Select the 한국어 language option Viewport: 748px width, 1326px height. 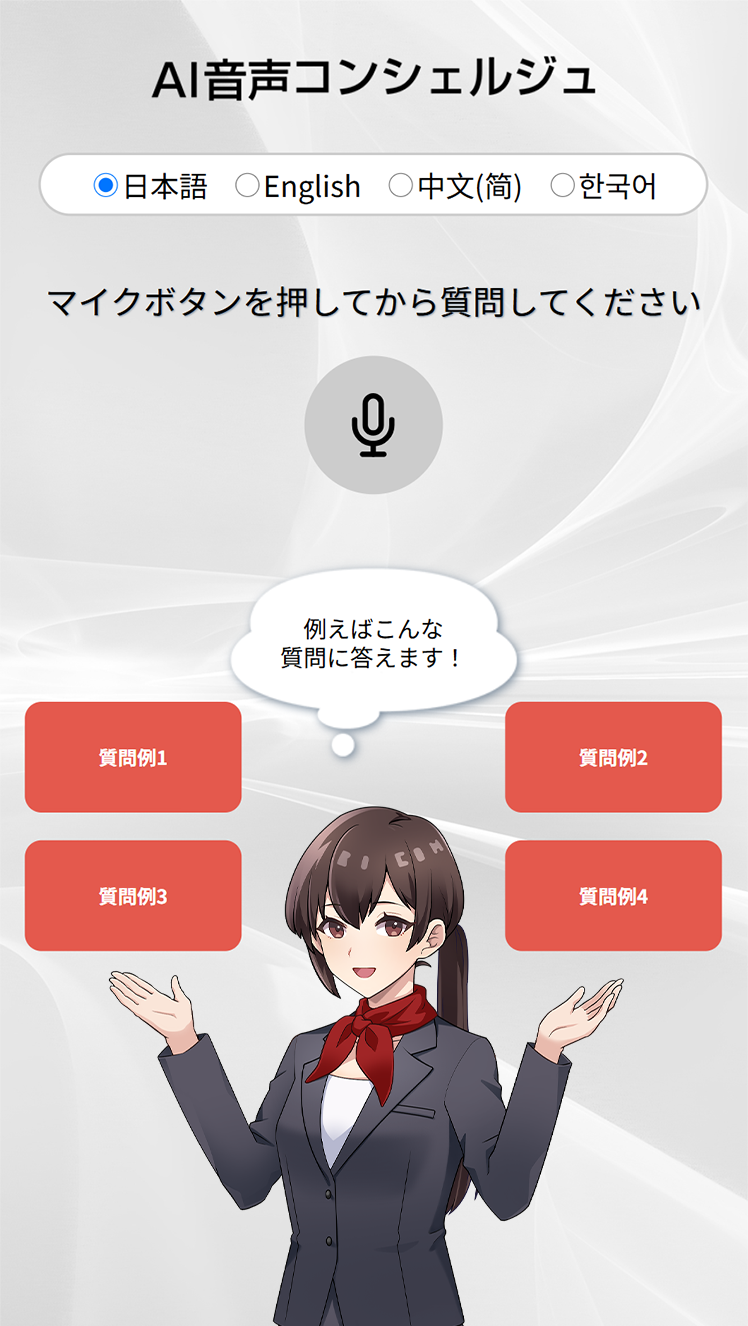pos(563,186)
